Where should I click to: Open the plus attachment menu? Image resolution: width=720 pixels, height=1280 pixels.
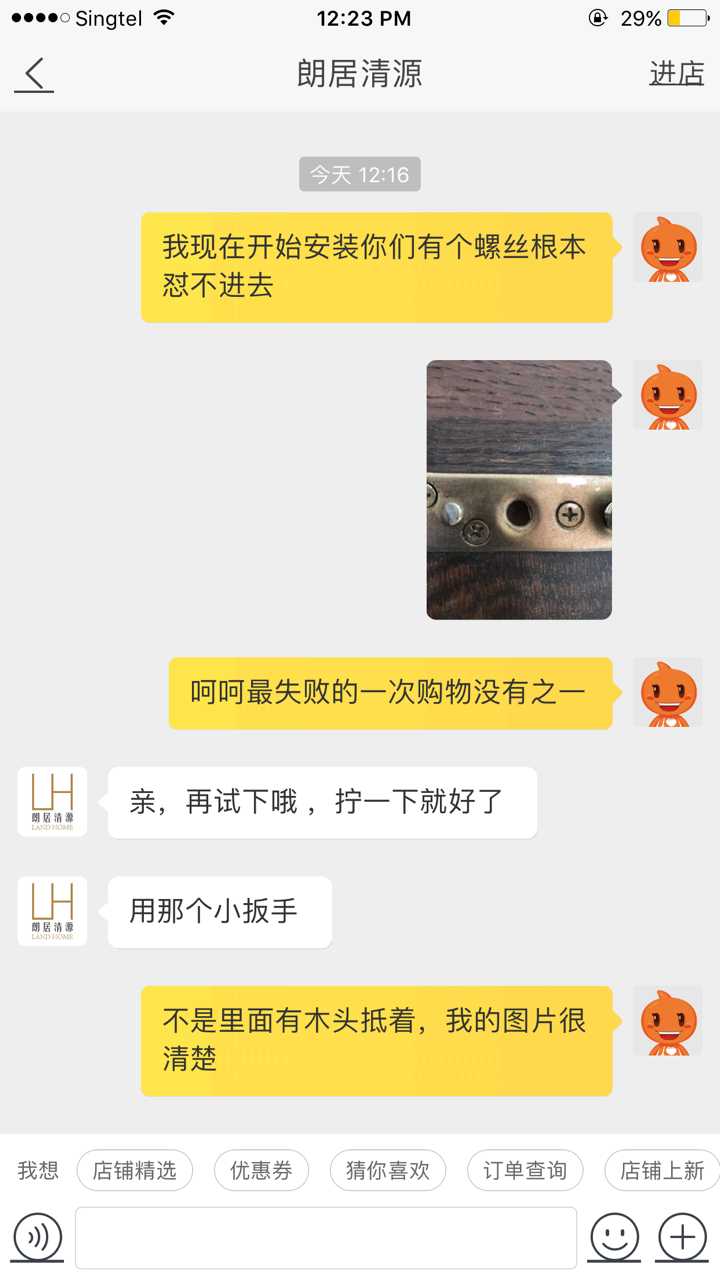pos(682,1238)
